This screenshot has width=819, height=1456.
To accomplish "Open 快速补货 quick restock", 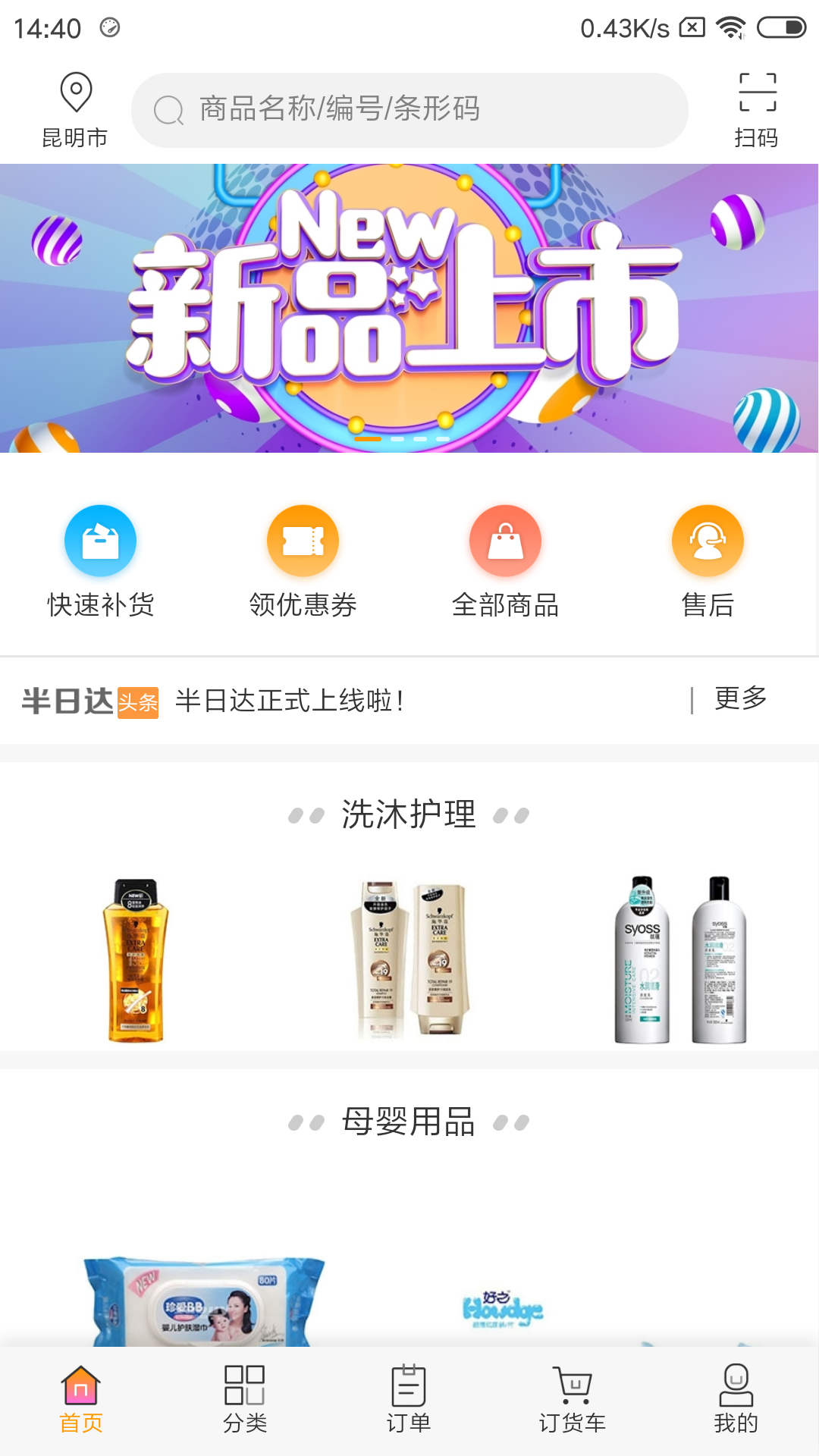I will (100, 561).
